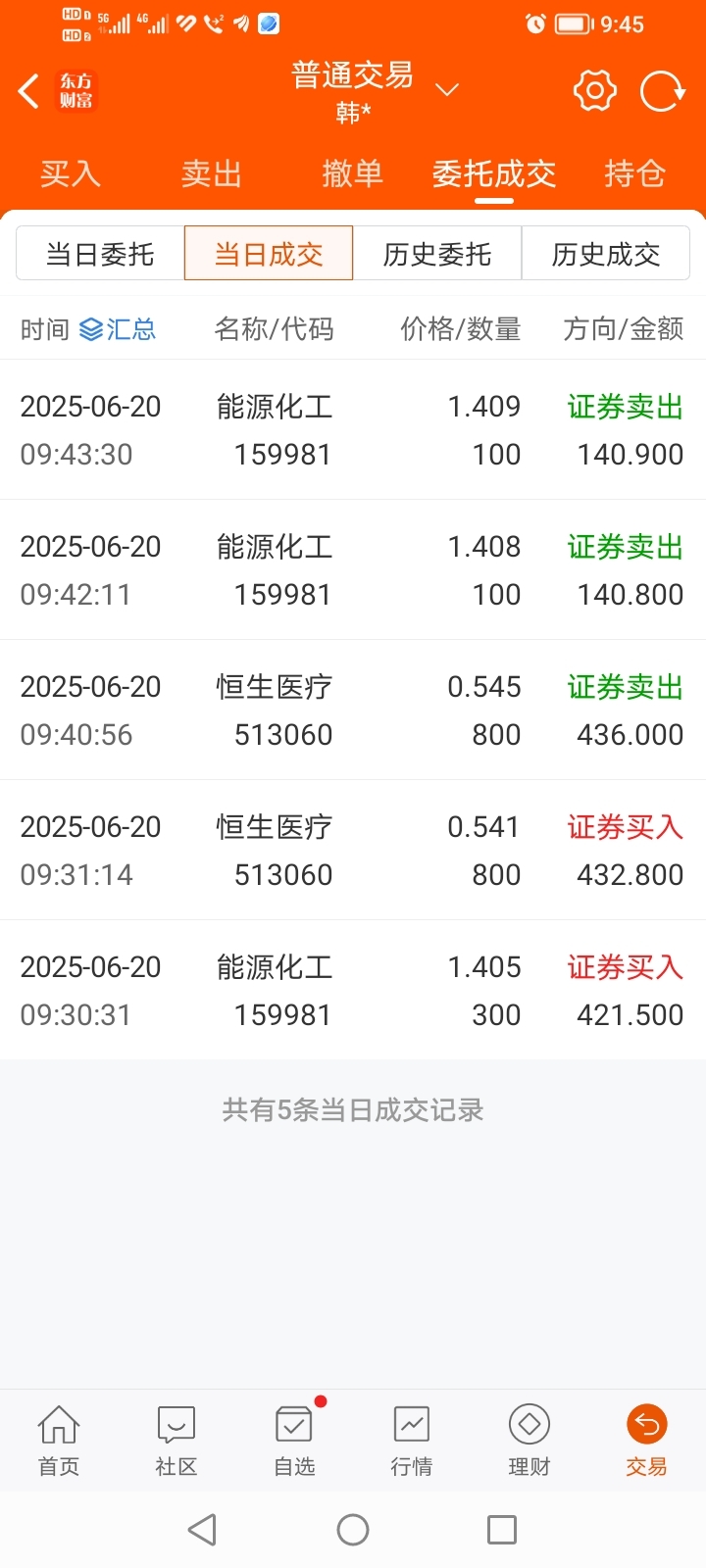Image resolution: width=706 pixels, height=1568 pixels.
Task: Switch to the 卖出 tab
Action: (x=212, y=173)
